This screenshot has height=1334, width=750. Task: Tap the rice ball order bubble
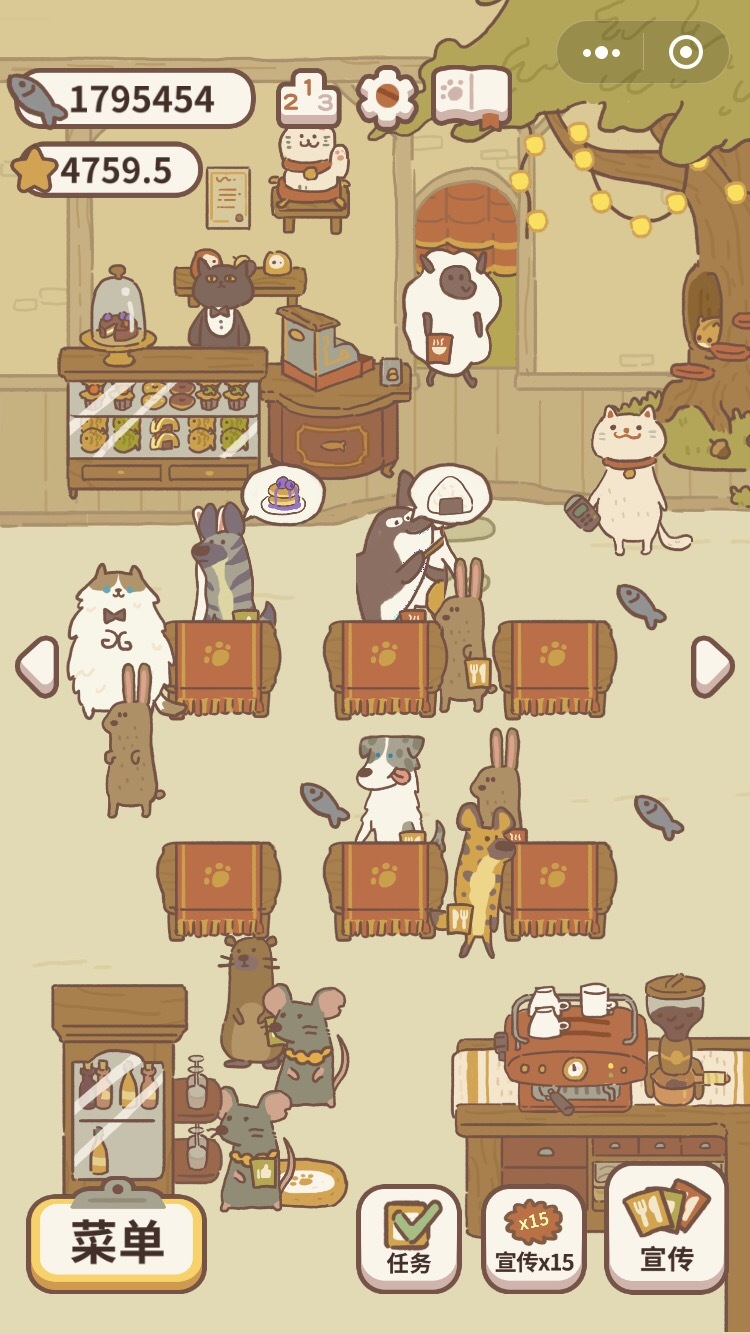(x=449, y=494)
